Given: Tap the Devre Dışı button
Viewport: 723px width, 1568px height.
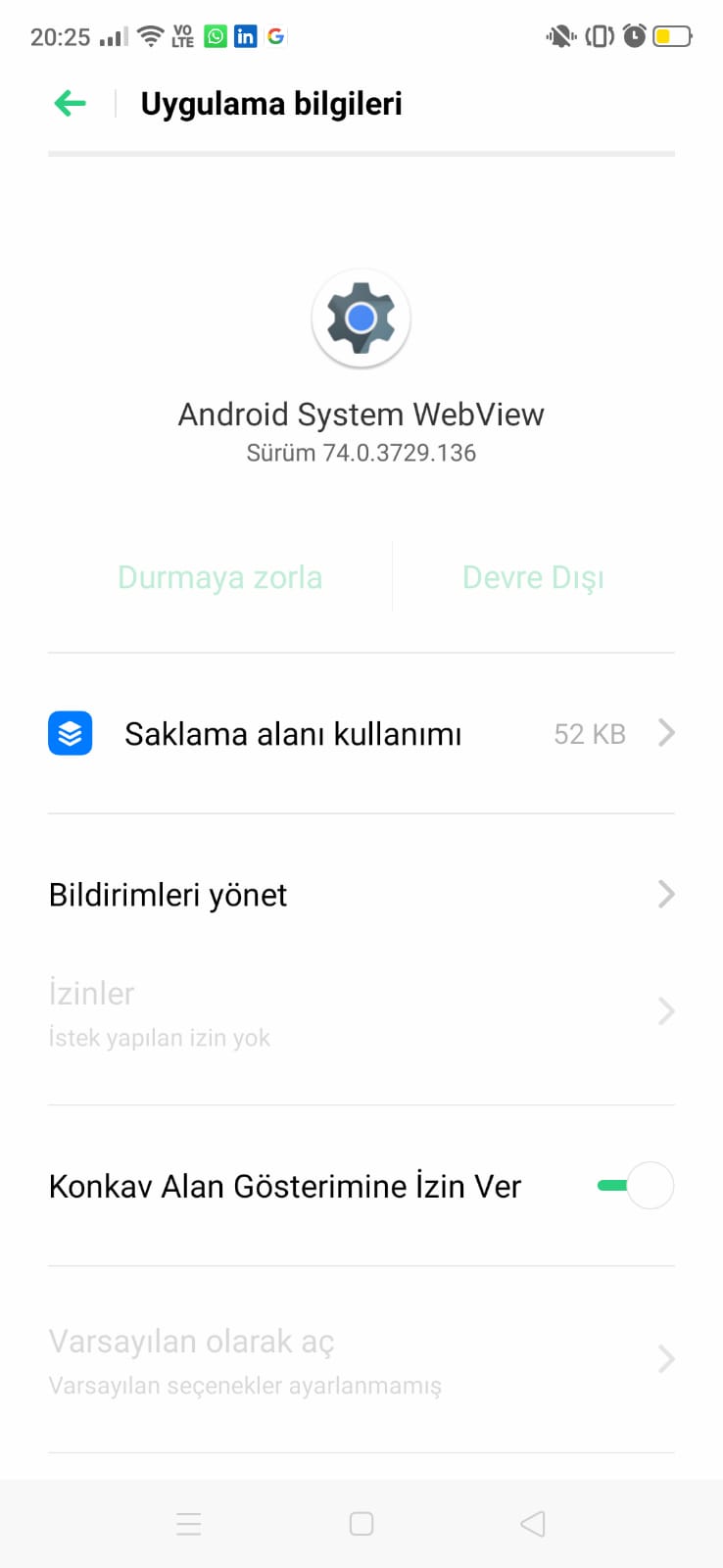Looking at the screenshot, I should [533, 577].
